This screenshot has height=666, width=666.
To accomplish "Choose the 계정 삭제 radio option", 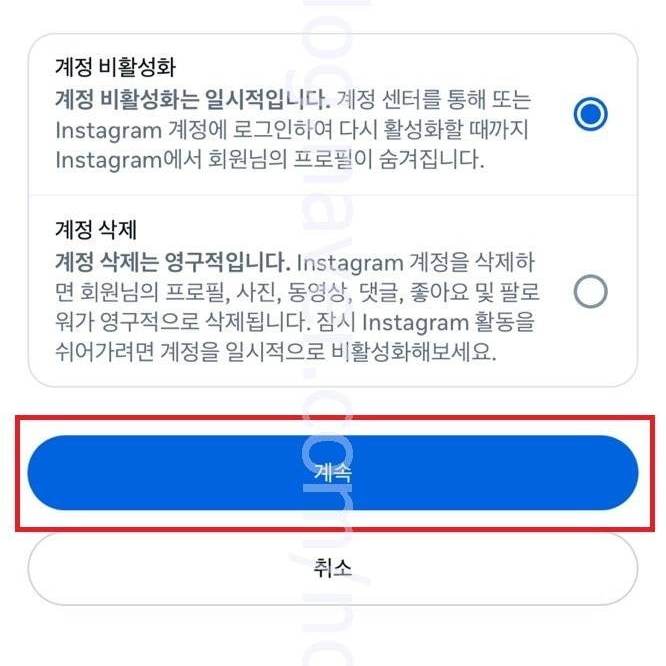I will pyautogui.click(x=591, y=292).
